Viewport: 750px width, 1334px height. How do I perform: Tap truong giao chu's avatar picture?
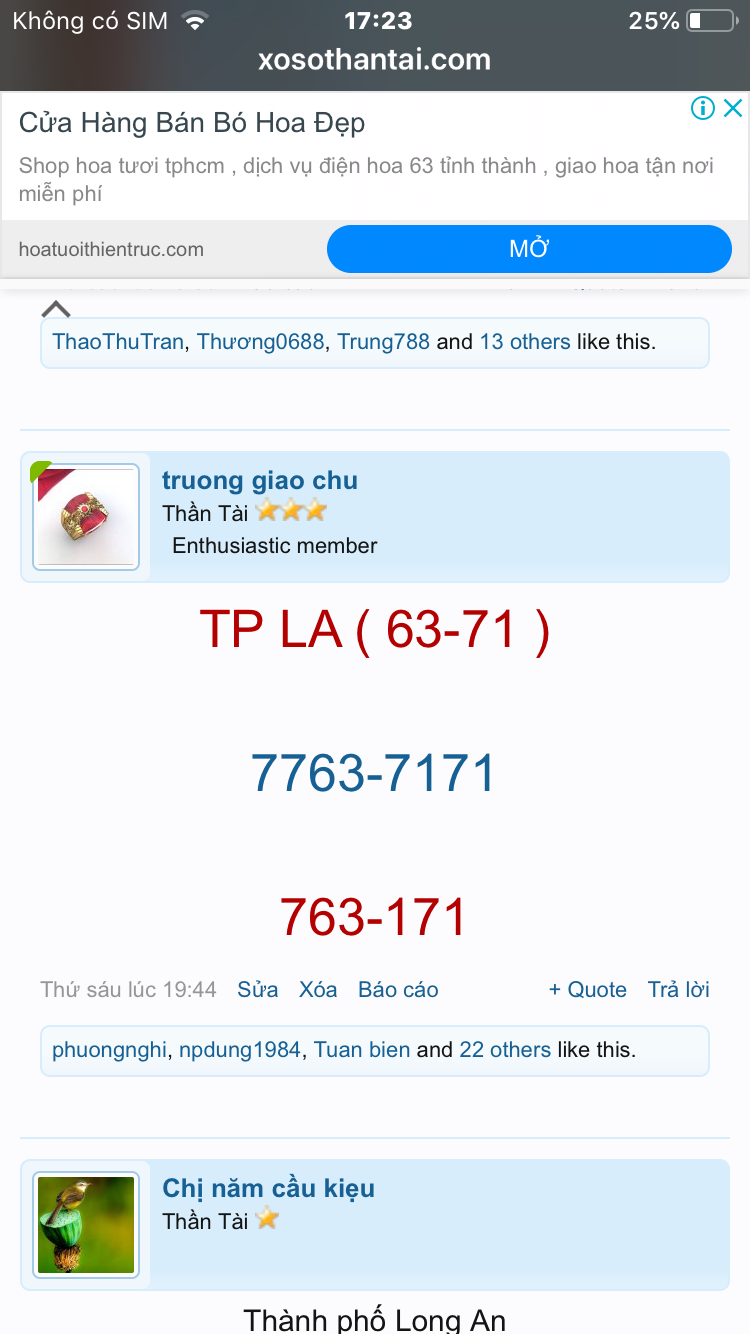pos(86,517)
